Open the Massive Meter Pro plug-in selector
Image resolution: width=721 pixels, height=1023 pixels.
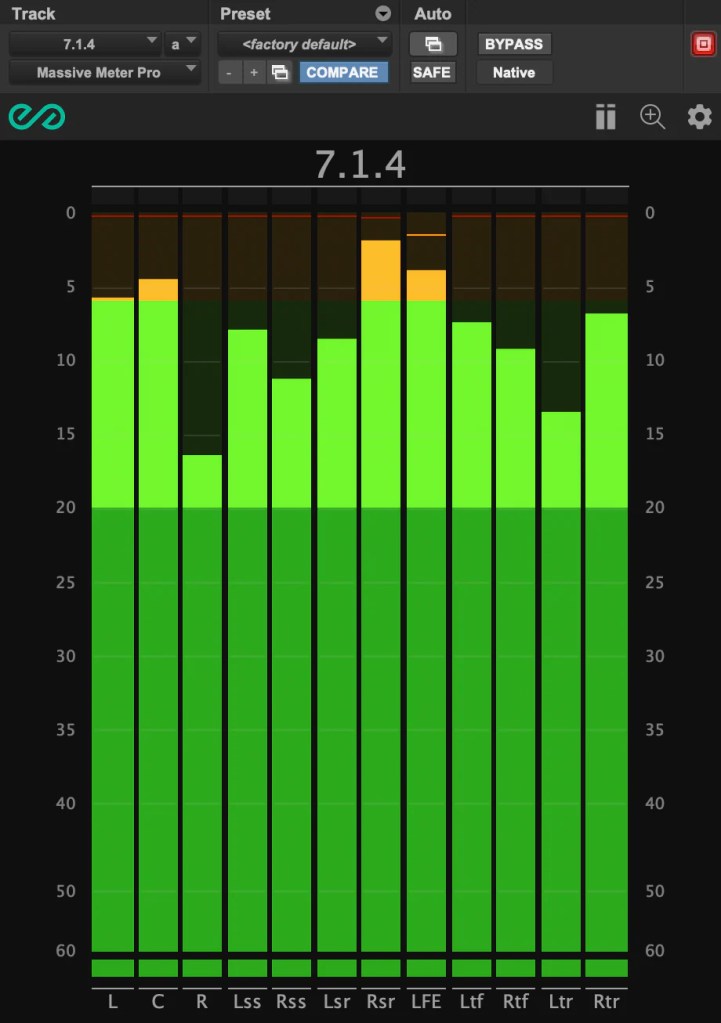pos(104,72)
